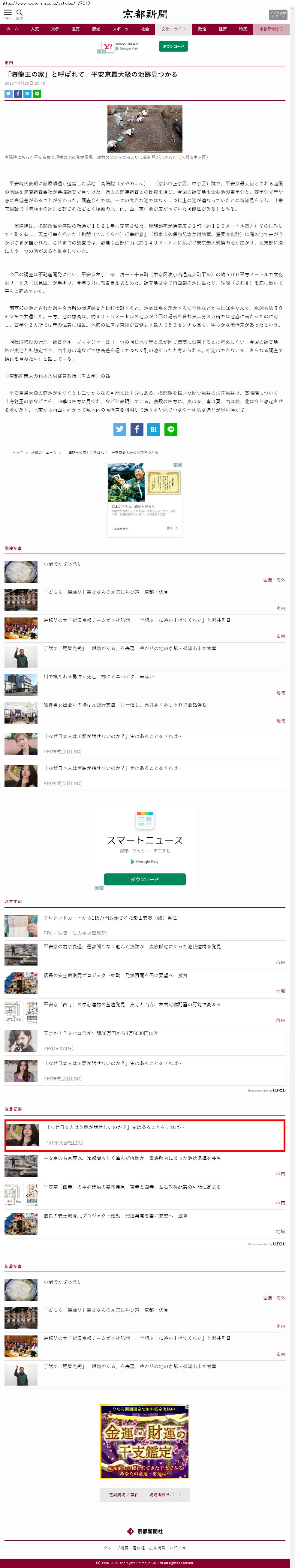
Task: Open article about 川で横たわる男性が死亡
Action: point(98,676)
